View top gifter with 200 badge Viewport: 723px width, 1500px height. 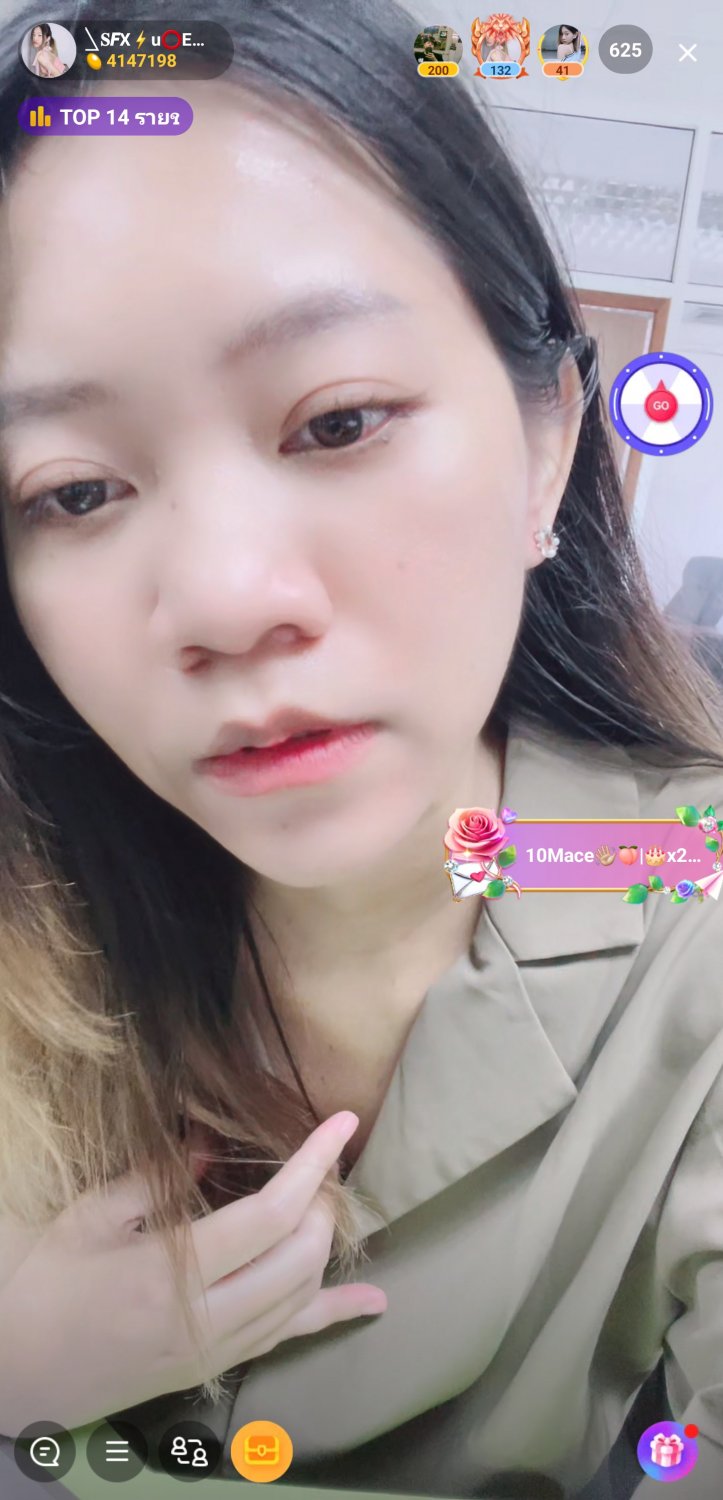click(x=438, y=51)
